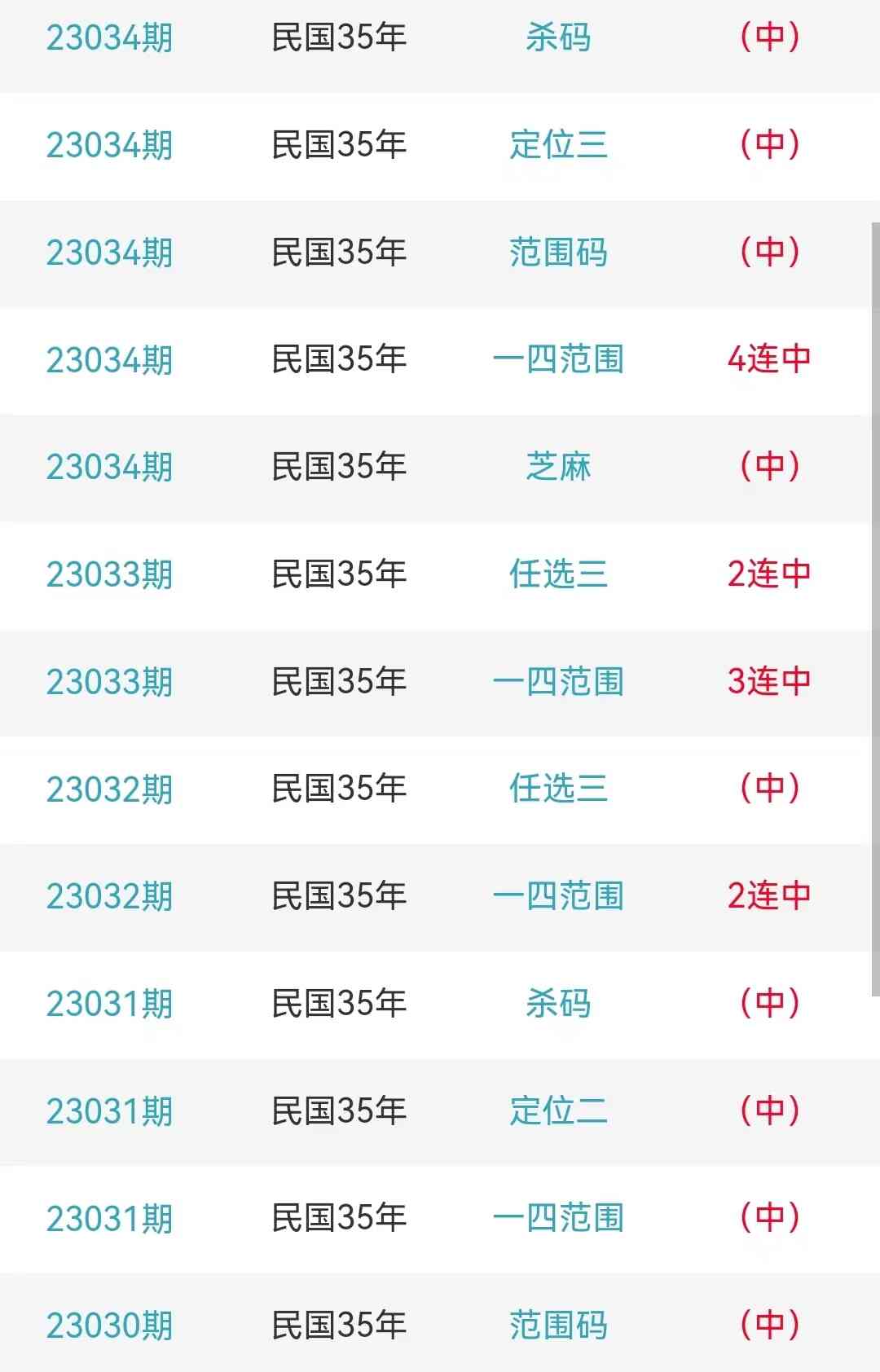Image resolution: width=880 pixels, height=1372 pixels.
Task: Open the 23034期 杀码 entry
Action: pos(558,37)
